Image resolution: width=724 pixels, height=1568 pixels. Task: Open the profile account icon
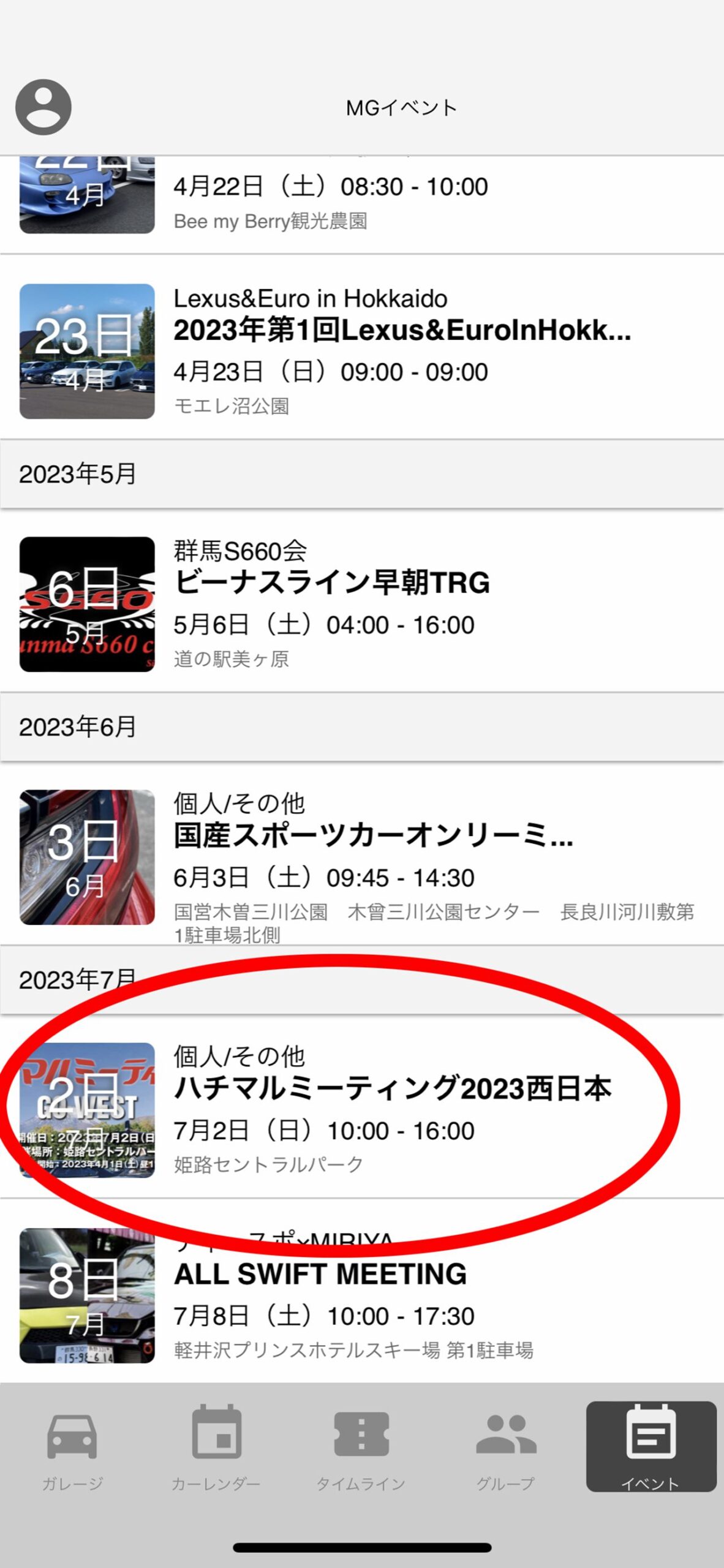(43, 107)
